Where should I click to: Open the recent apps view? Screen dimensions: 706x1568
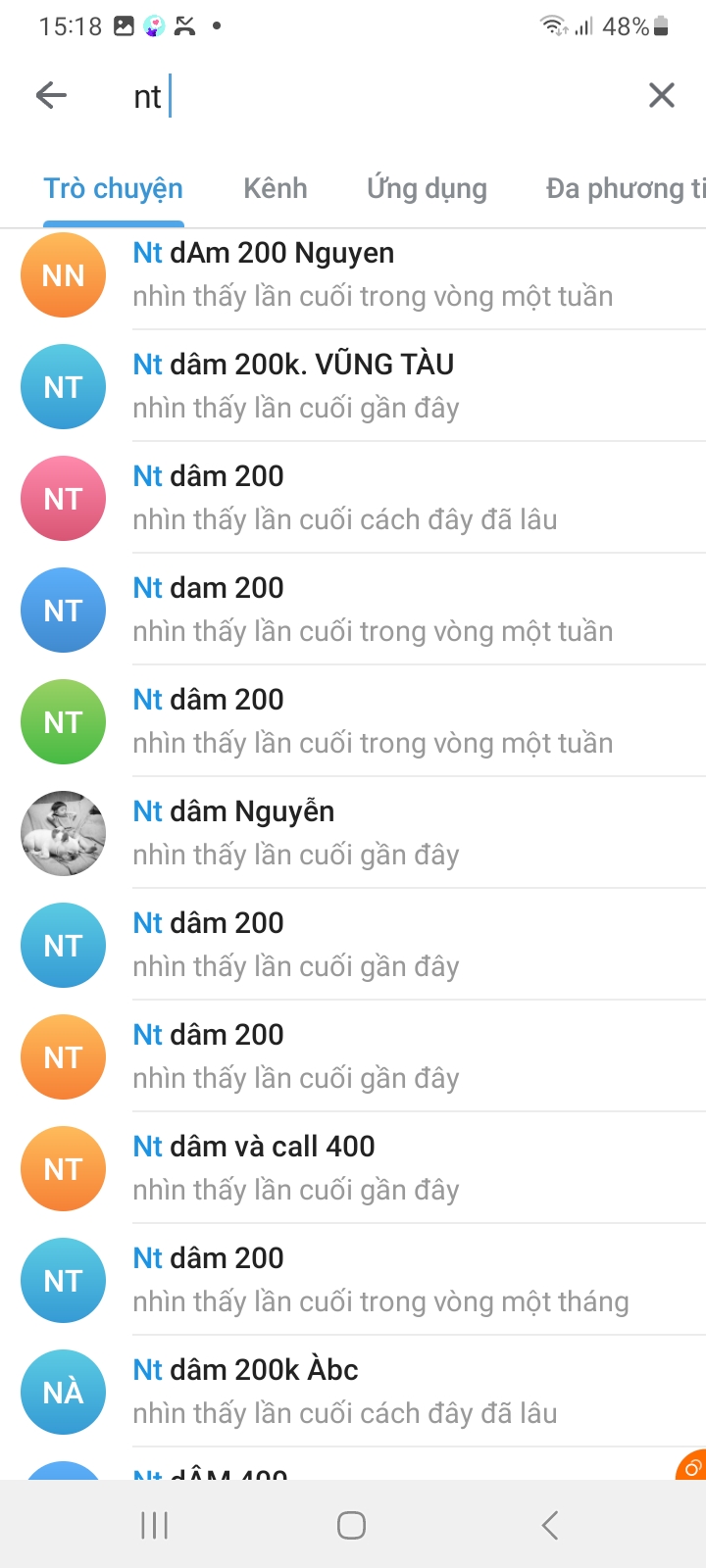(x=155, y=1525)
